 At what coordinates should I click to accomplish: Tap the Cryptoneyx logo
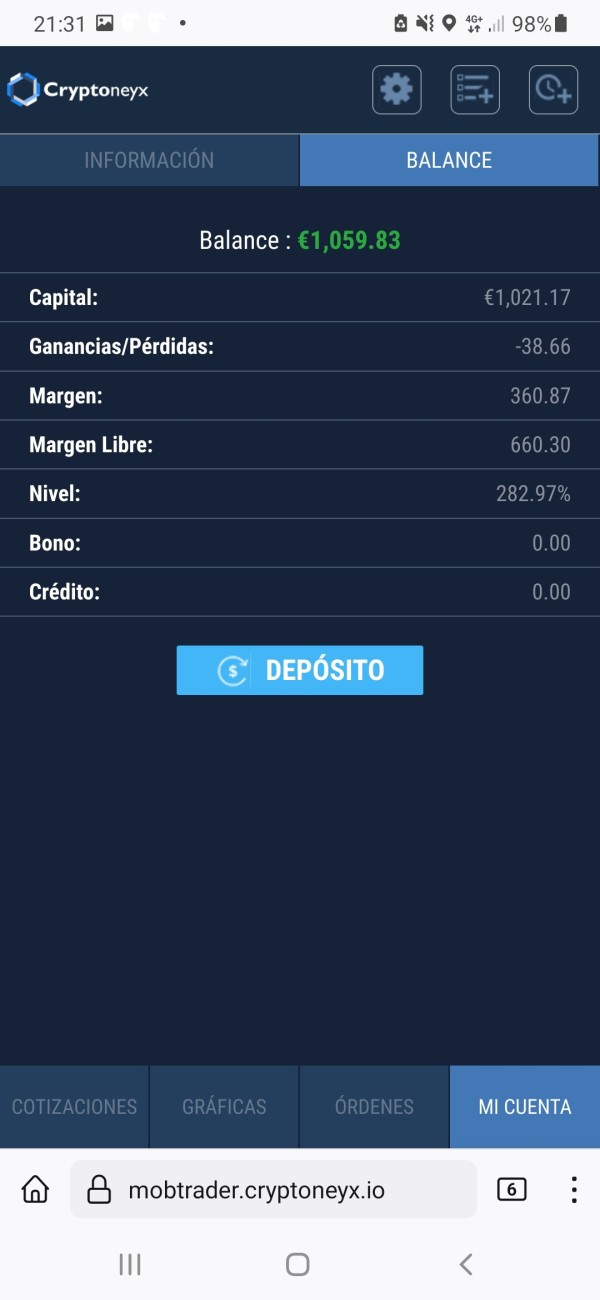(x=78, y=90)
